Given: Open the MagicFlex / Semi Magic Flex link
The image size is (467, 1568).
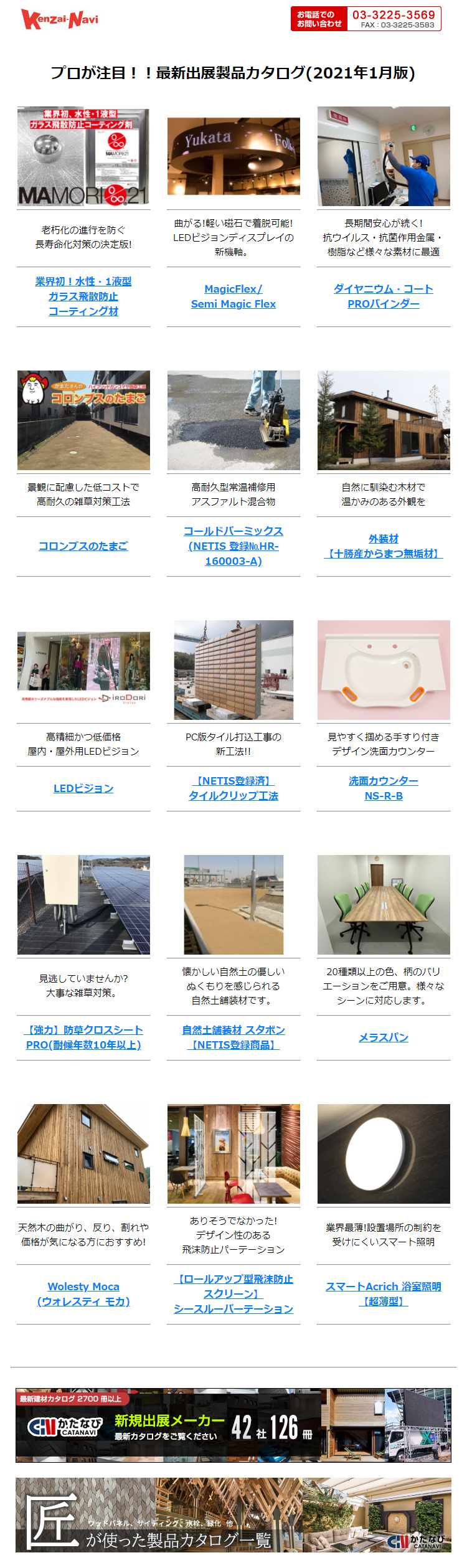Looking at the screenshot, I should coord(233,296).
